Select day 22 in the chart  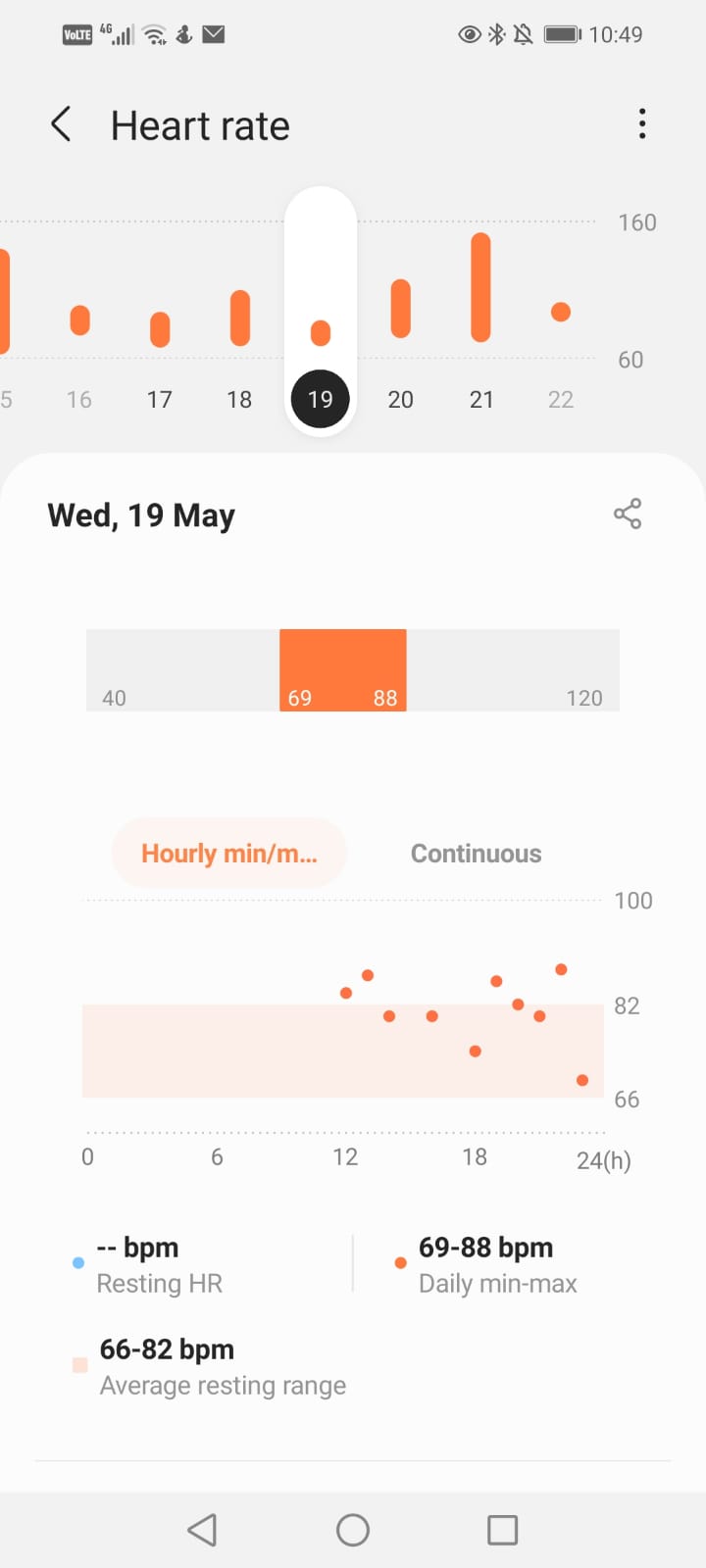(561, 399)
